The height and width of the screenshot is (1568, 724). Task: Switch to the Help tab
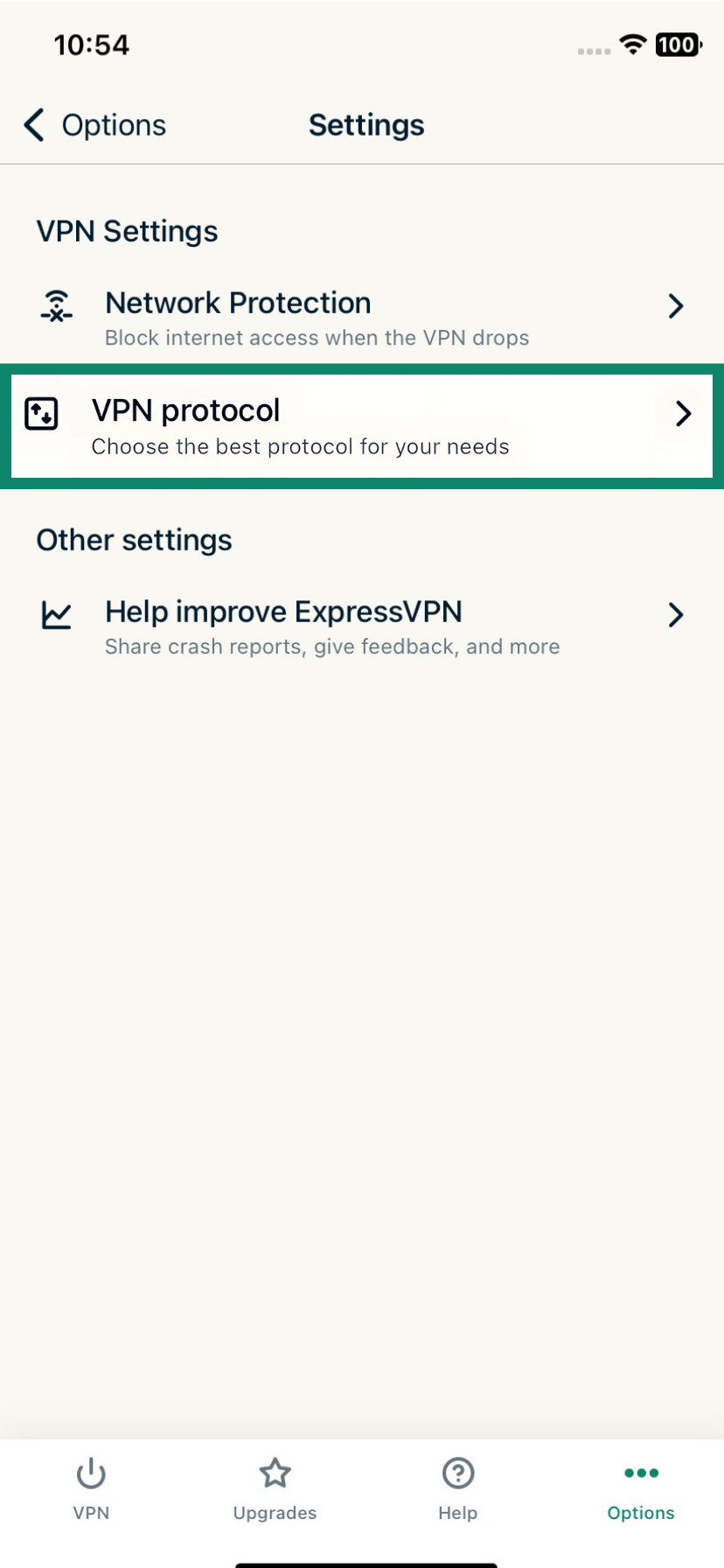pos(457,1488)
